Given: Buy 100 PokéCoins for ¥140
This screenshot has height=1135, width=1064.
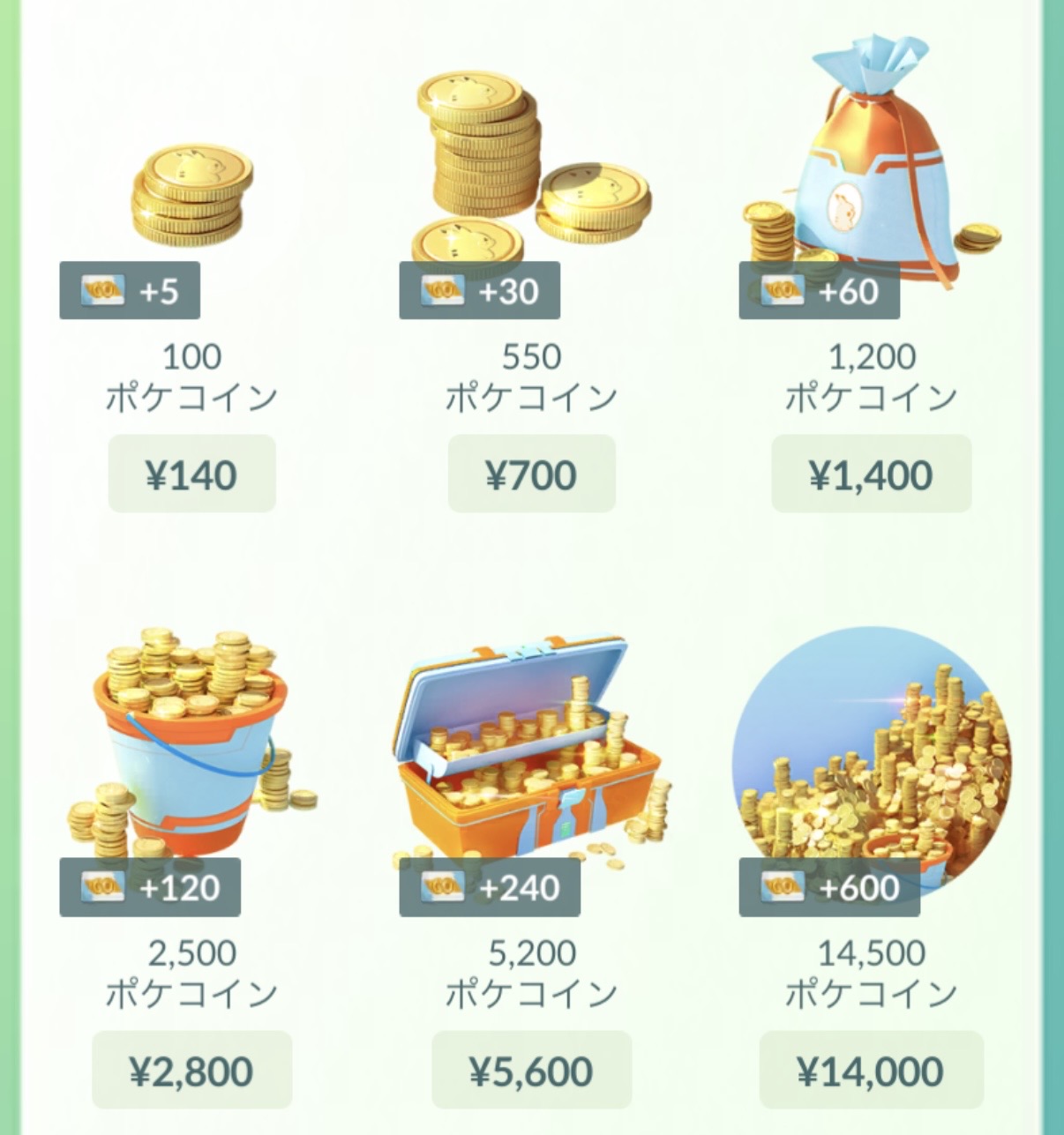Looking at the screenshot, I should [x=191, y=474].
